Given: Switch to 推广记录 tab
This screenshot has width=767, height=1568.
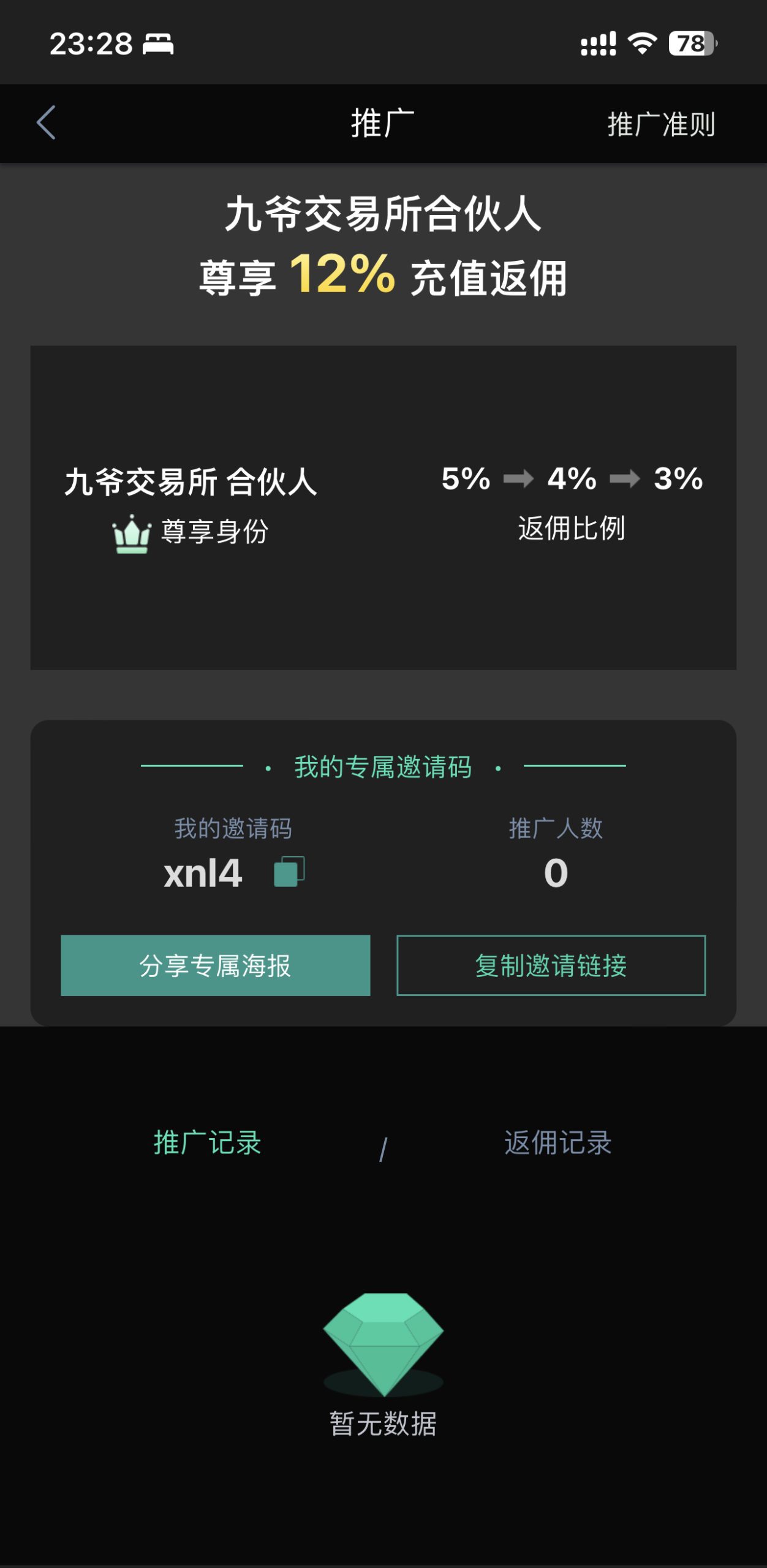Looking at the screenshot, I should click(x=208, y=1143).
